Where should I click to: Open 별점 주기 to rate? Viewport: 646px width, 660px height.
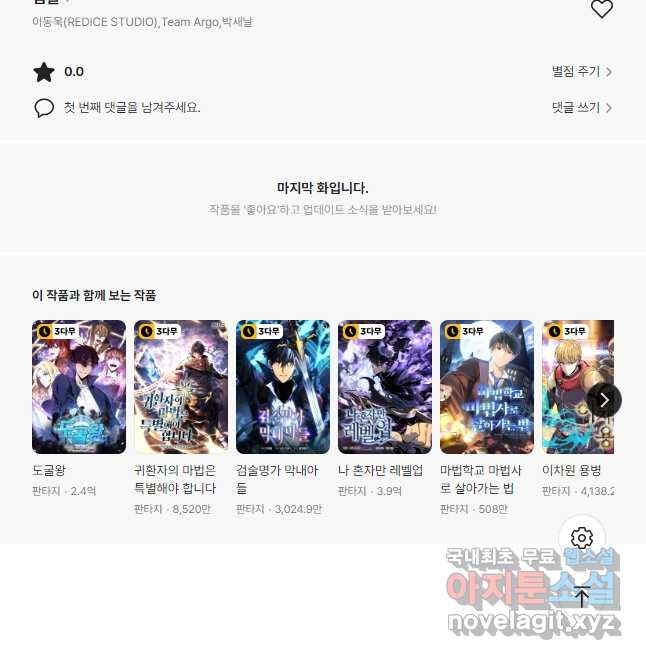click(581, 72)
